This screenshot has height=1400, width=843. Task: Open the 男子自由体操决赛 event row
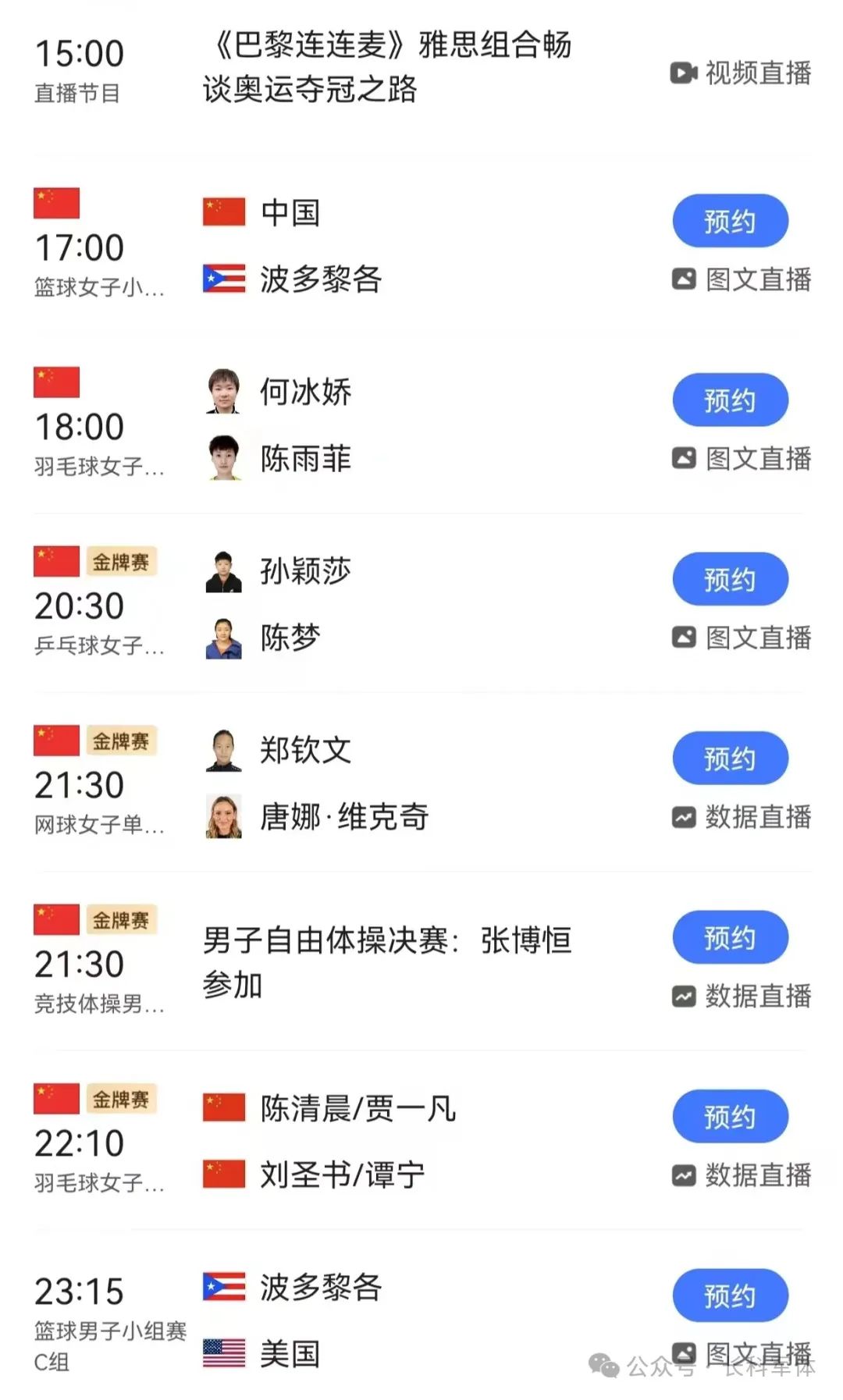pyautogui.click(x=387, y=962)
